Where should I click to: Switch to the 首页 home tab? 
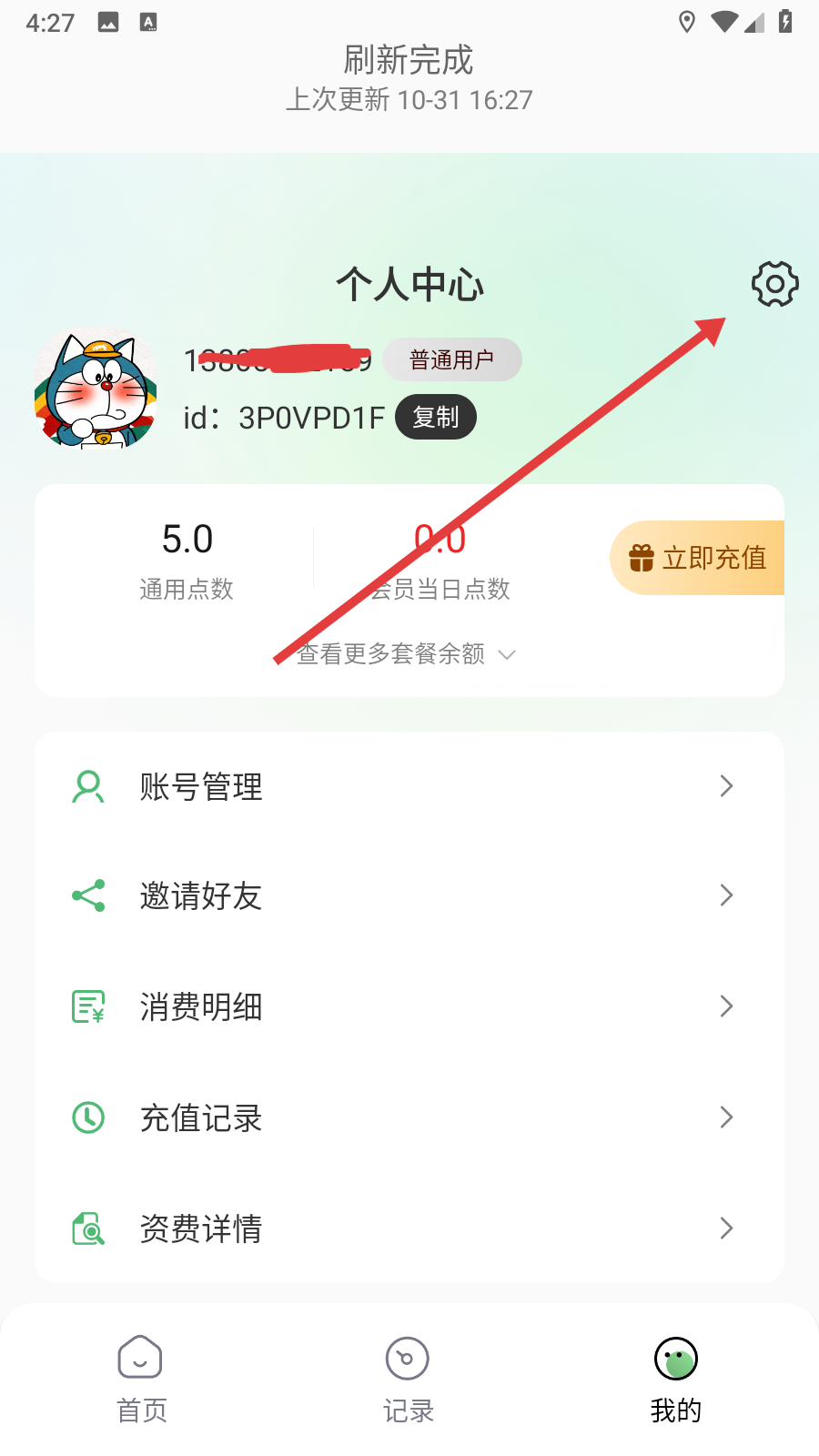pyautogui.click(x=141, y=1379)
